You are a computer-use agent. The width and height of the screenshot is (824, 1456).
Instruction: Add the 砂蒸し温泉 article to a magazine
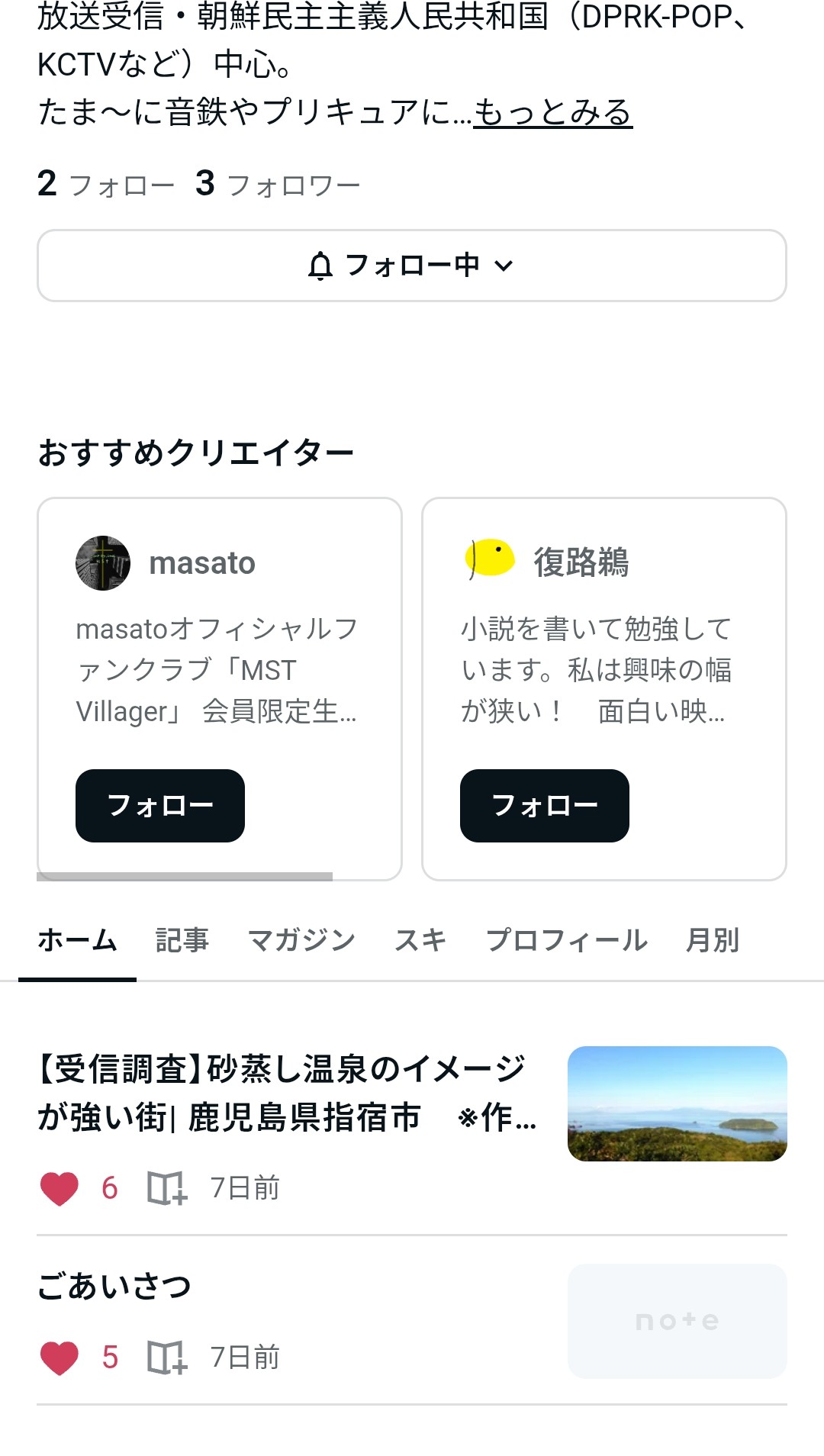pos(167,1188)
